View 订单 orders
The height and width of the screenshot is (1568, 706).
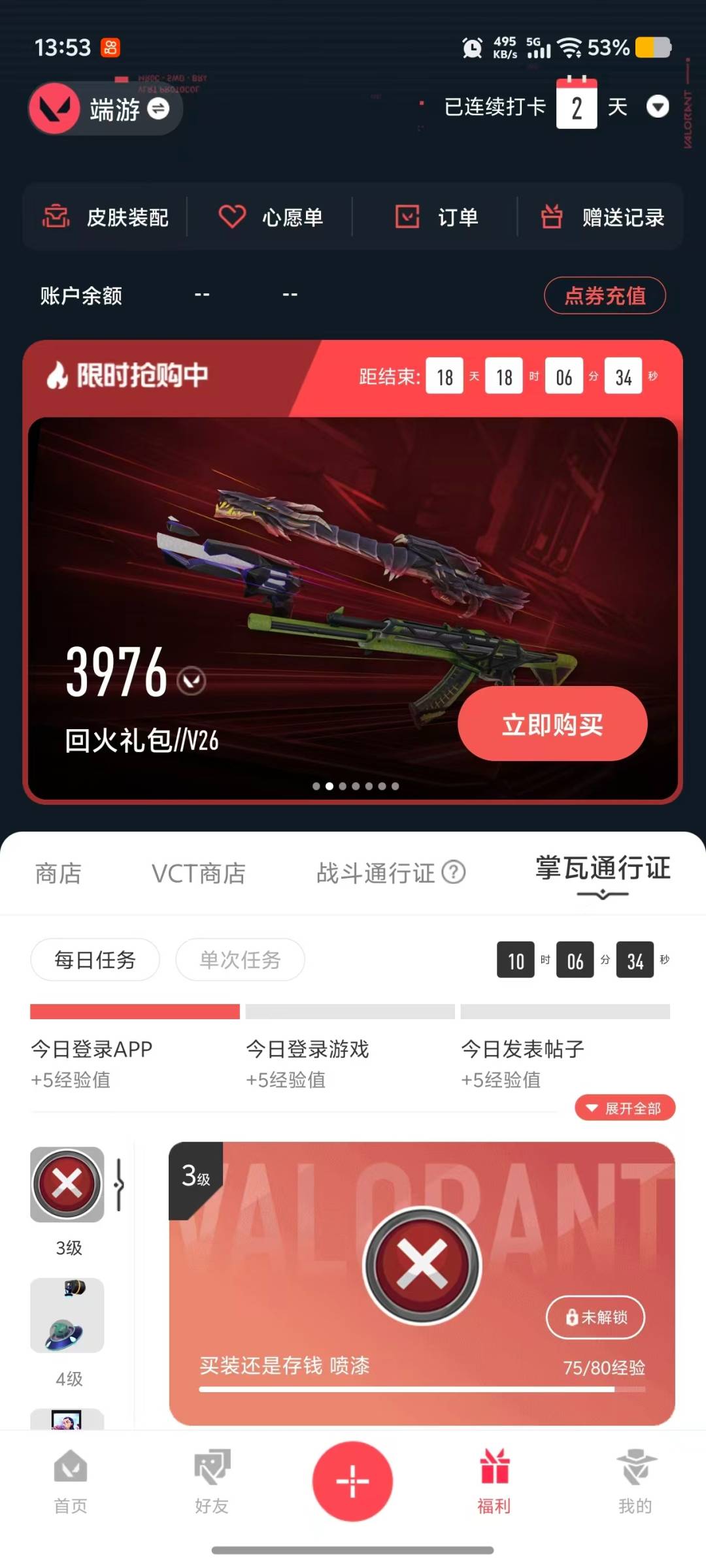pos(437,217)
